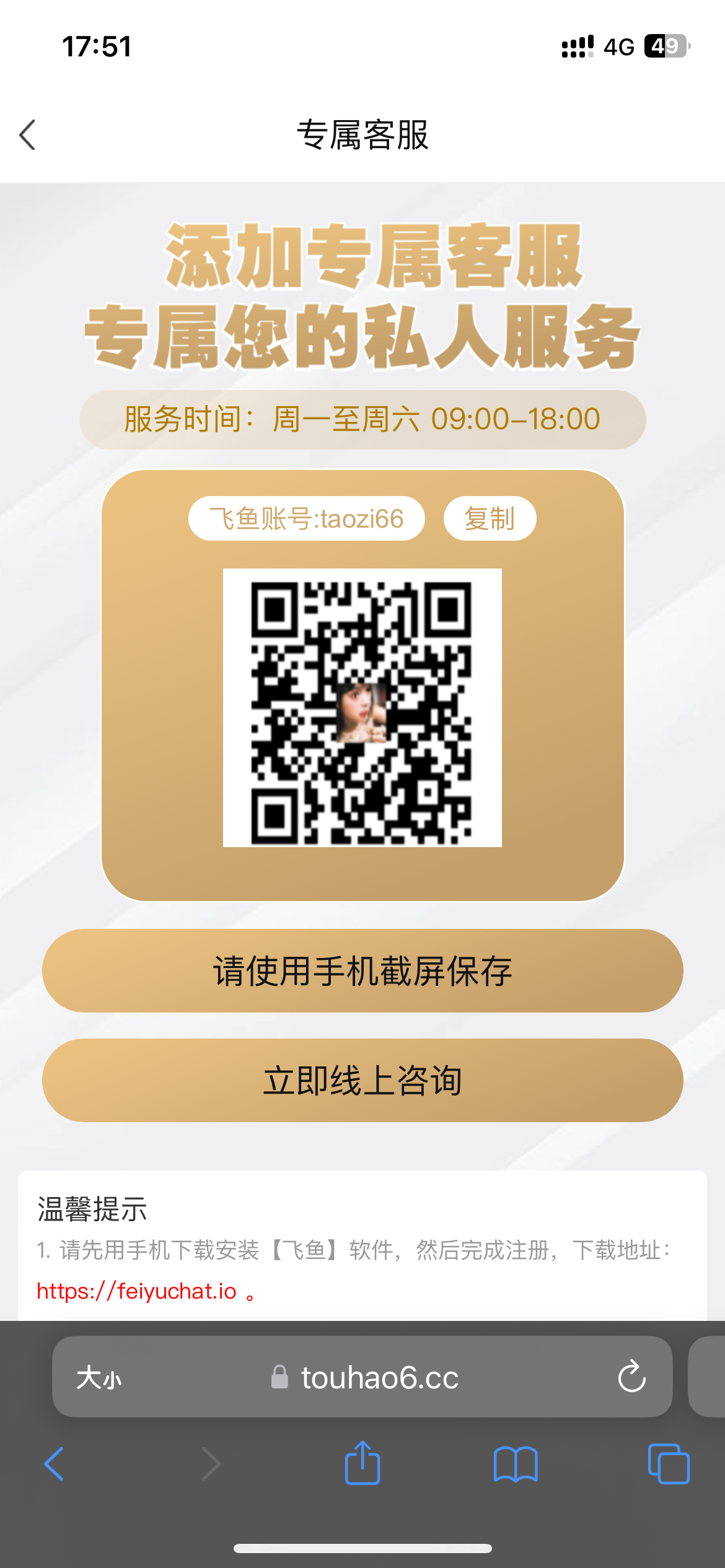Image resolution: width=725 pixels, height=1568 pixels.
Task: Tap the back arrow beside 专属客服 title
Action: coord(27,135)
